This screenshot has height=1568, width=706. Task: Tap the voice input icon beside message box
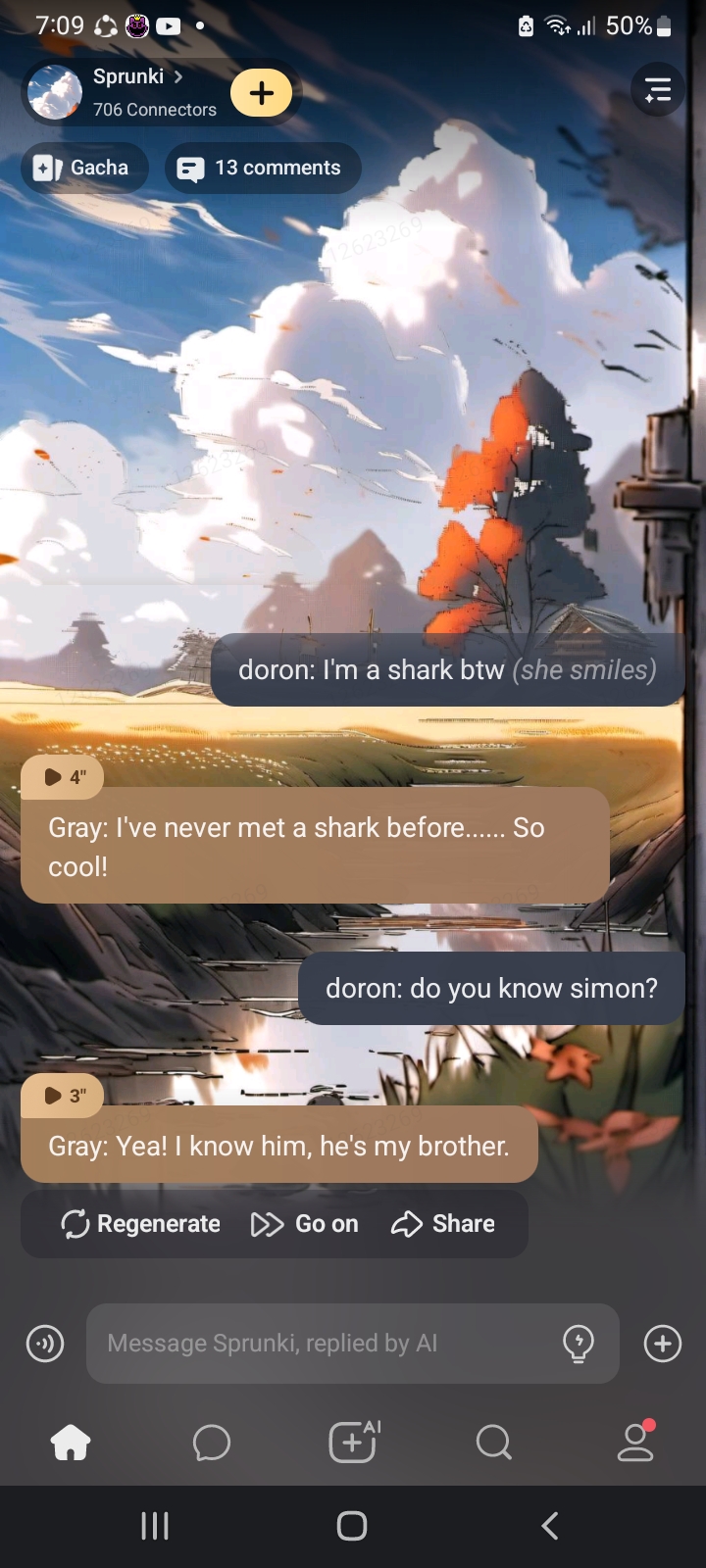(45, 1344)
